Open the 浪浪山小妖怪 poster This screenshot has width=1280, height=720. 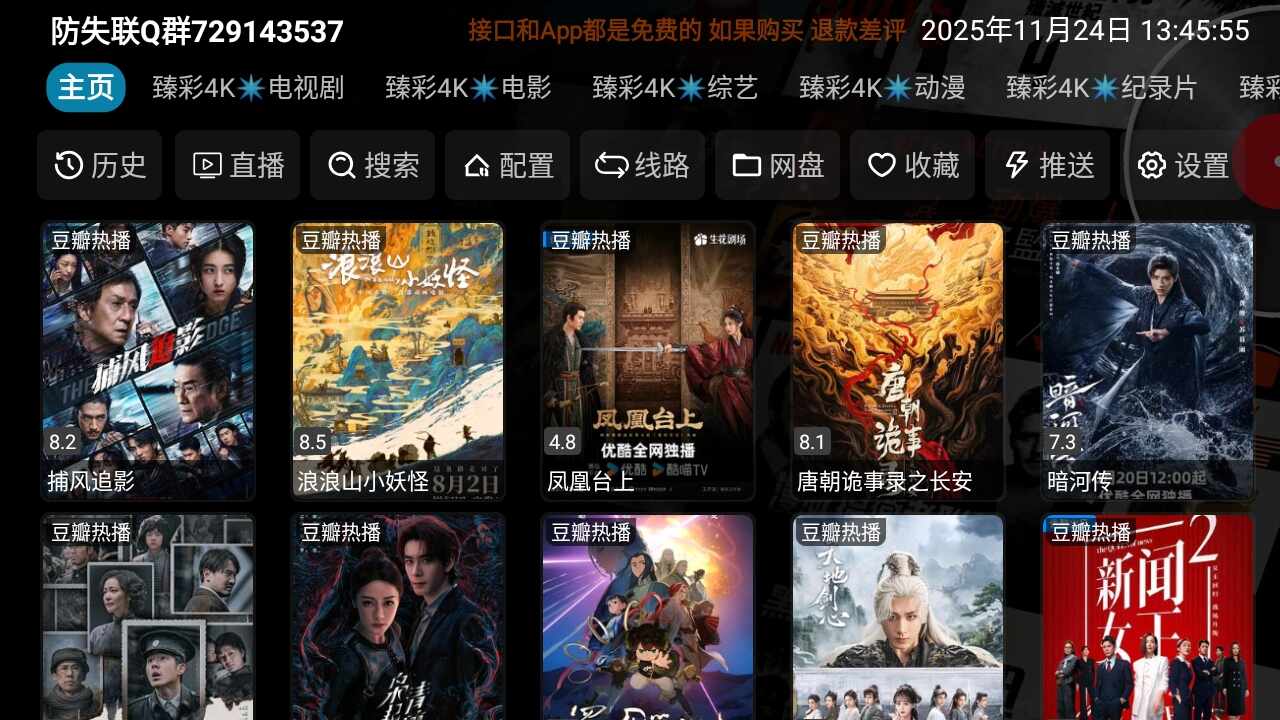pos(398,360)
